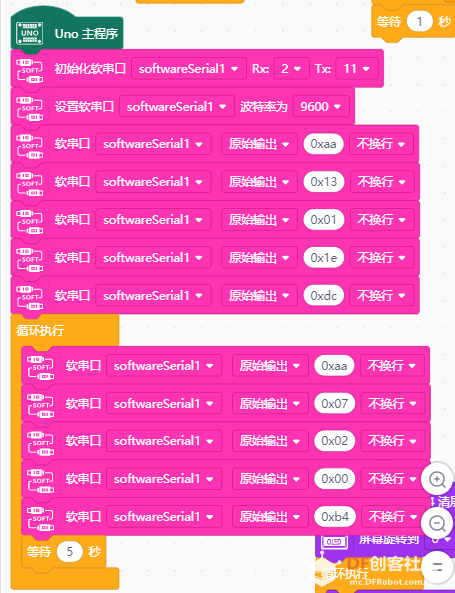Edit the 0x01 value field

pyautogui.click(x=324, y=220)
